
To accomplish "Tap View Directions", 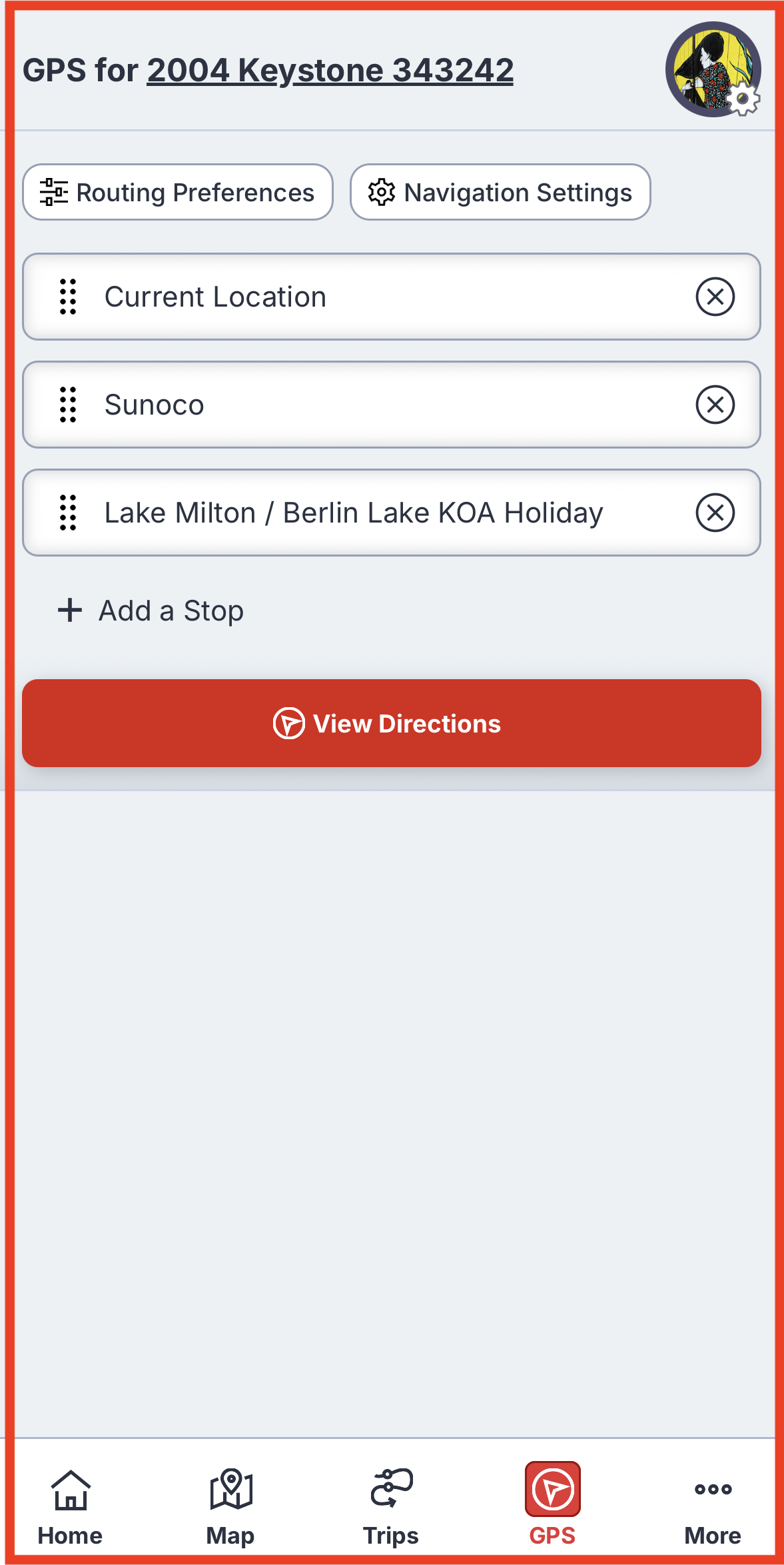I will [392, 723].
